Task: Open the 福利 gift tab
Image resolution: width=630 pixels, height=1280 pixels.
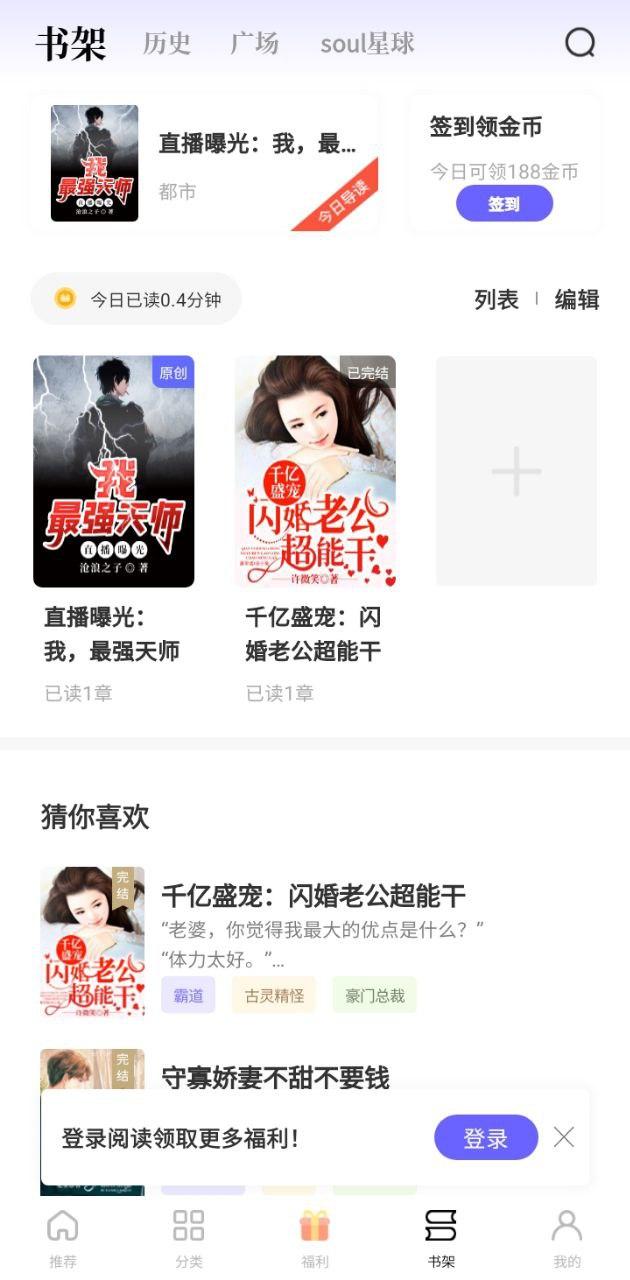Action: click(x=314, y=1238)
